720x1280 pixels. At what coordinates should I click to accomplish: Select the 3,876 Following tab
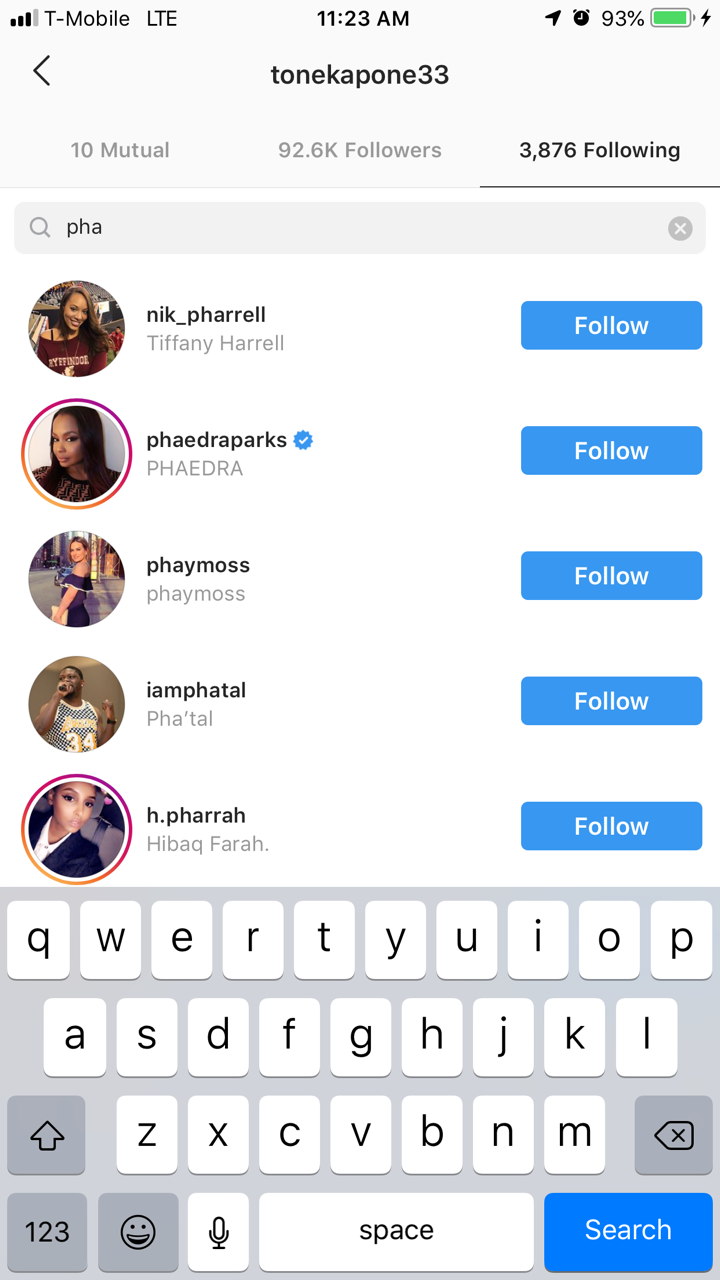coord(600,150)
